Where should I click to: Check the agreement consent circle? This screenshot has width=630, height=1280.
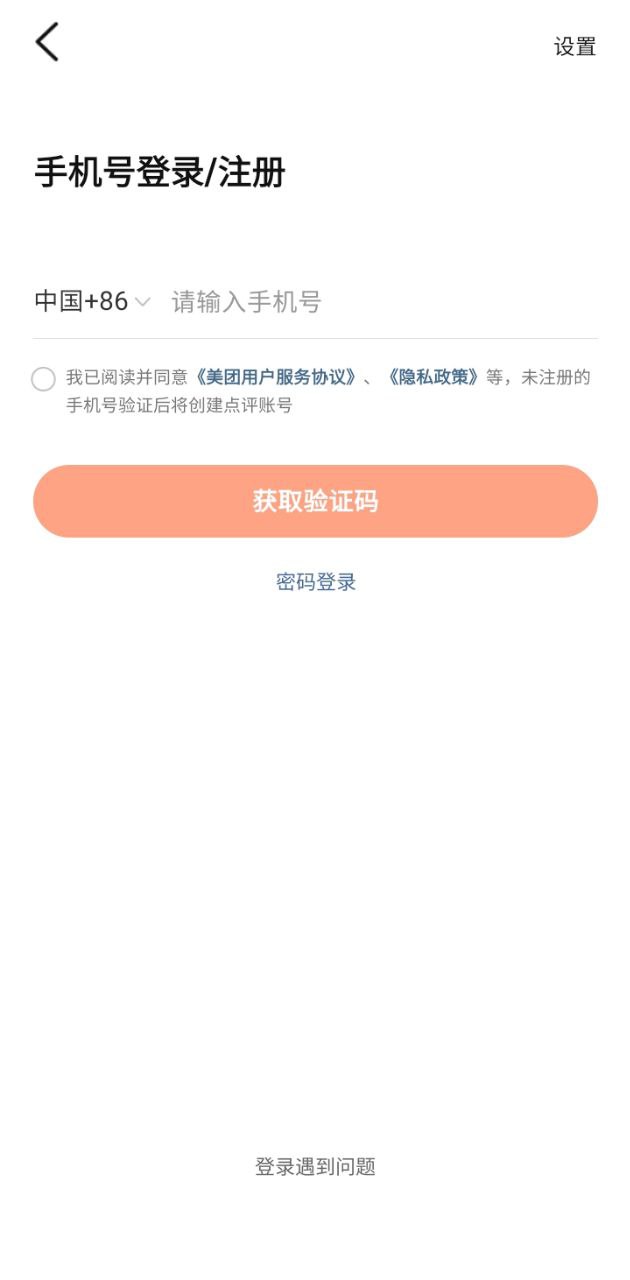pyautogui.click(x=43, y=378)
